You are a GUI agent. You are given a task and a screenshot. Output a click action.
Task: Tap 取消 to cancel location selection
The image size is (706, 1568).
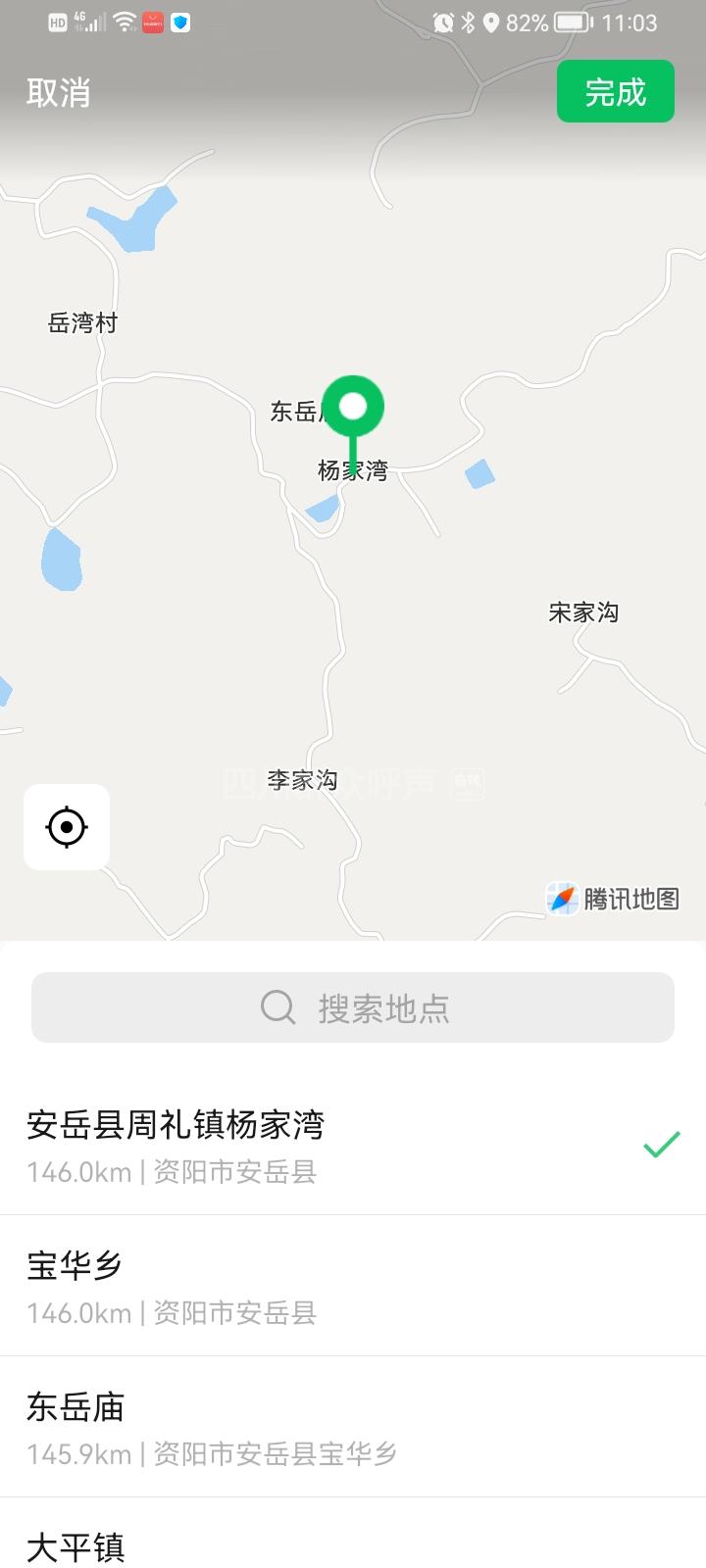(x=59, y=93)
